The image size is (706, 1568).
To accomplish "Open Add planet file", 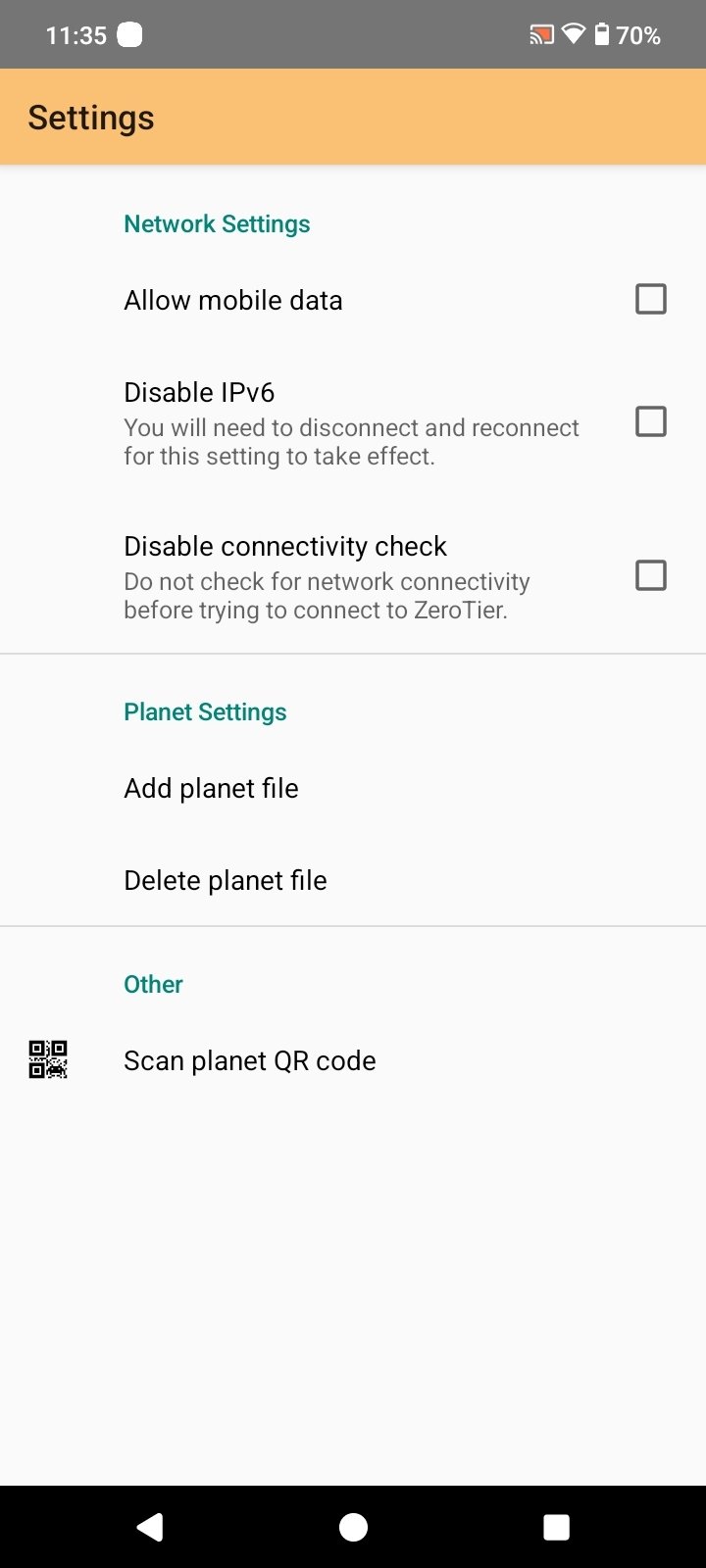I will pos(211,788).
